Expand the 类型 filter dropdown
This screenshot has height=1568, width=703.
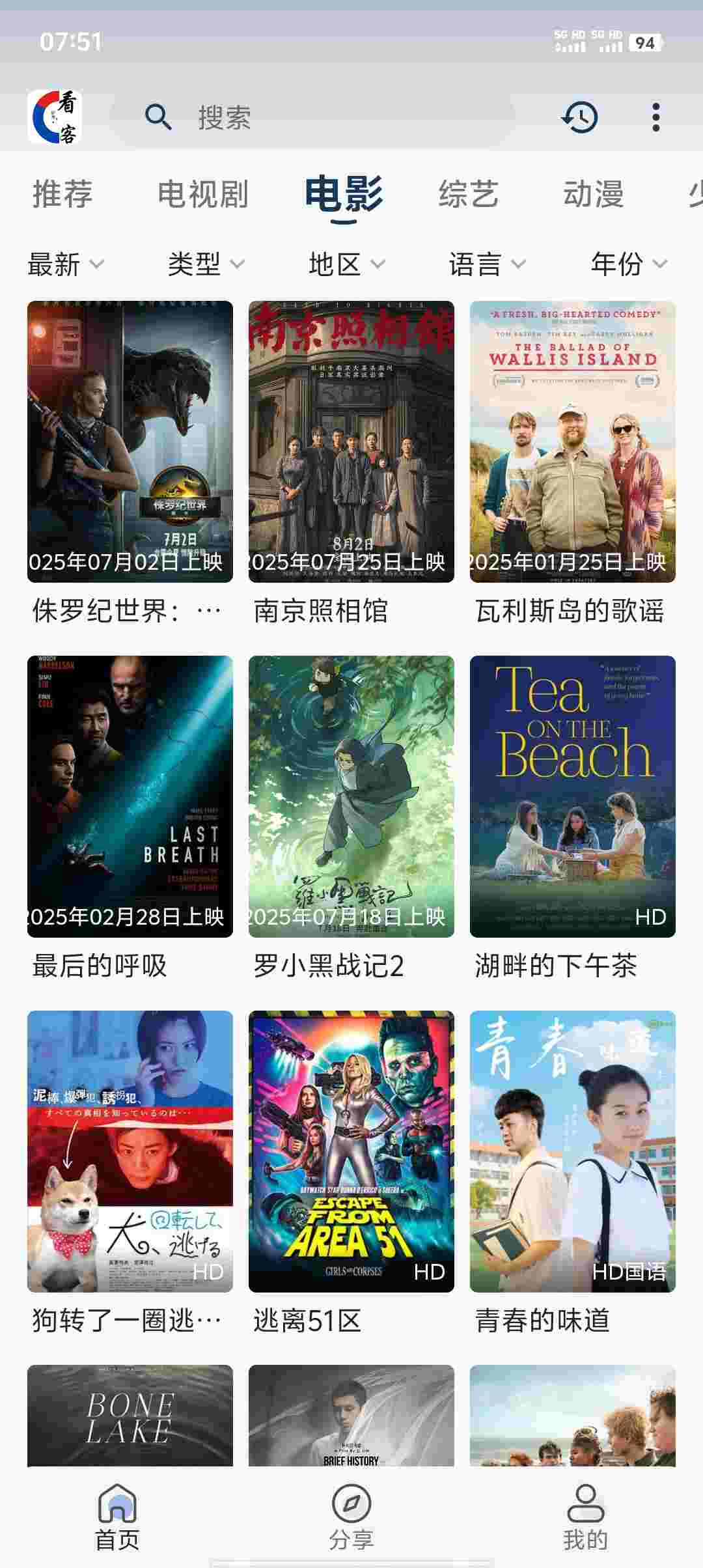pos(206,264)
